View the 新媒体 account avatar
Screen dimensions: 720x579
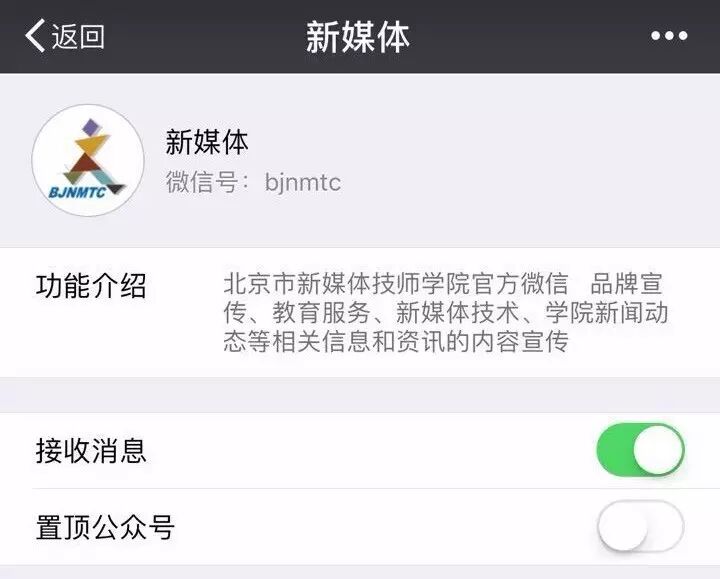(x=88, y=160)
